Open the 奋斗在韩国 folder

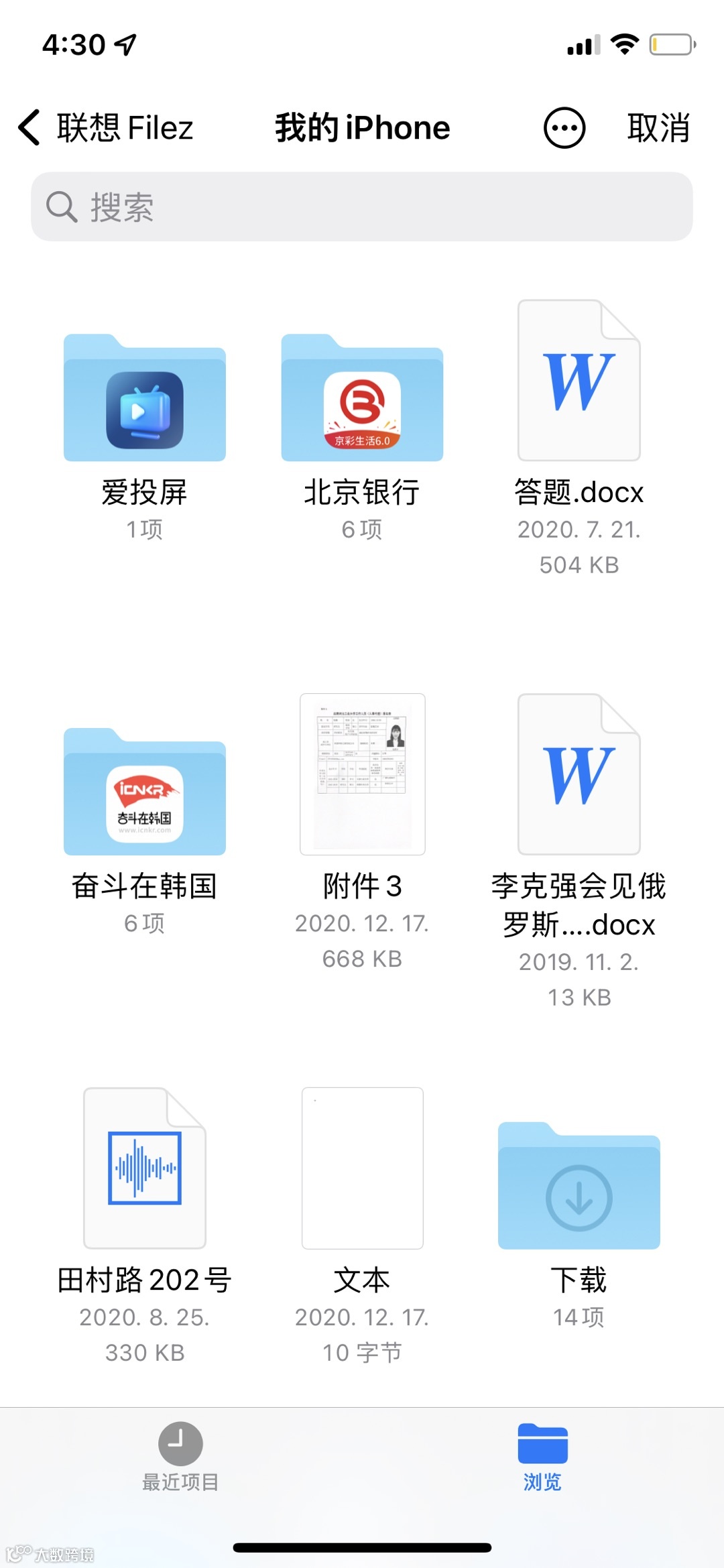click(145, 794)
